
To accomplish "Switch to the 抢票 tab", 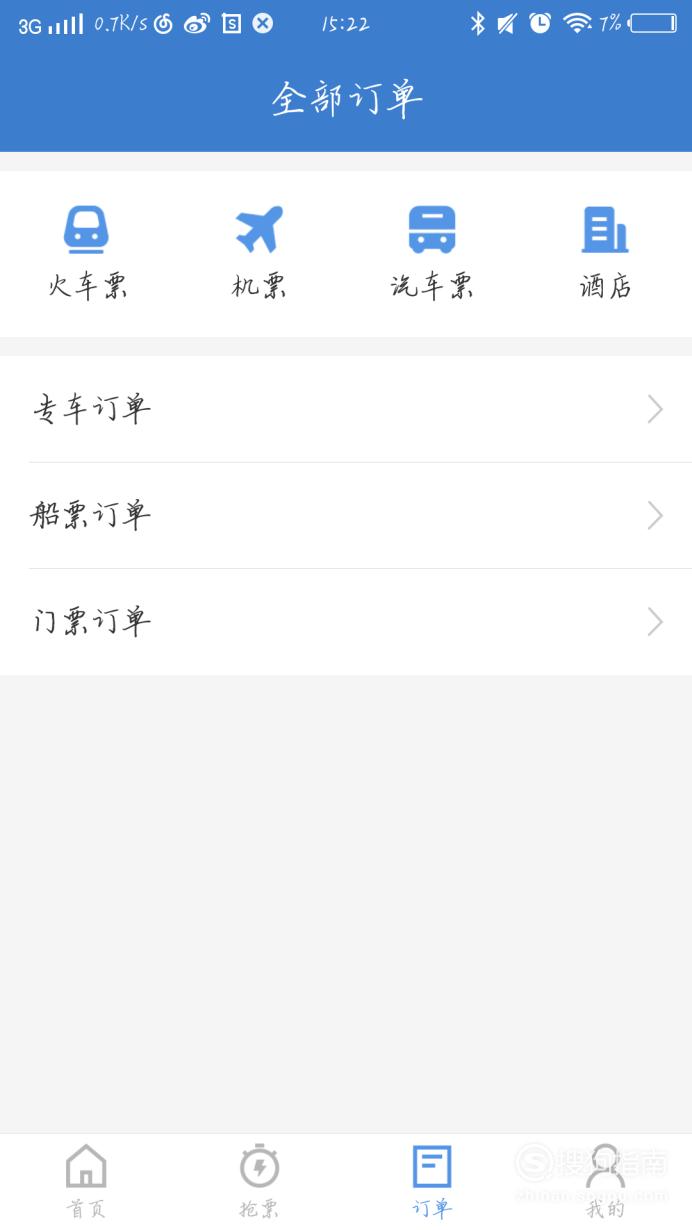I will point(259,1182).
